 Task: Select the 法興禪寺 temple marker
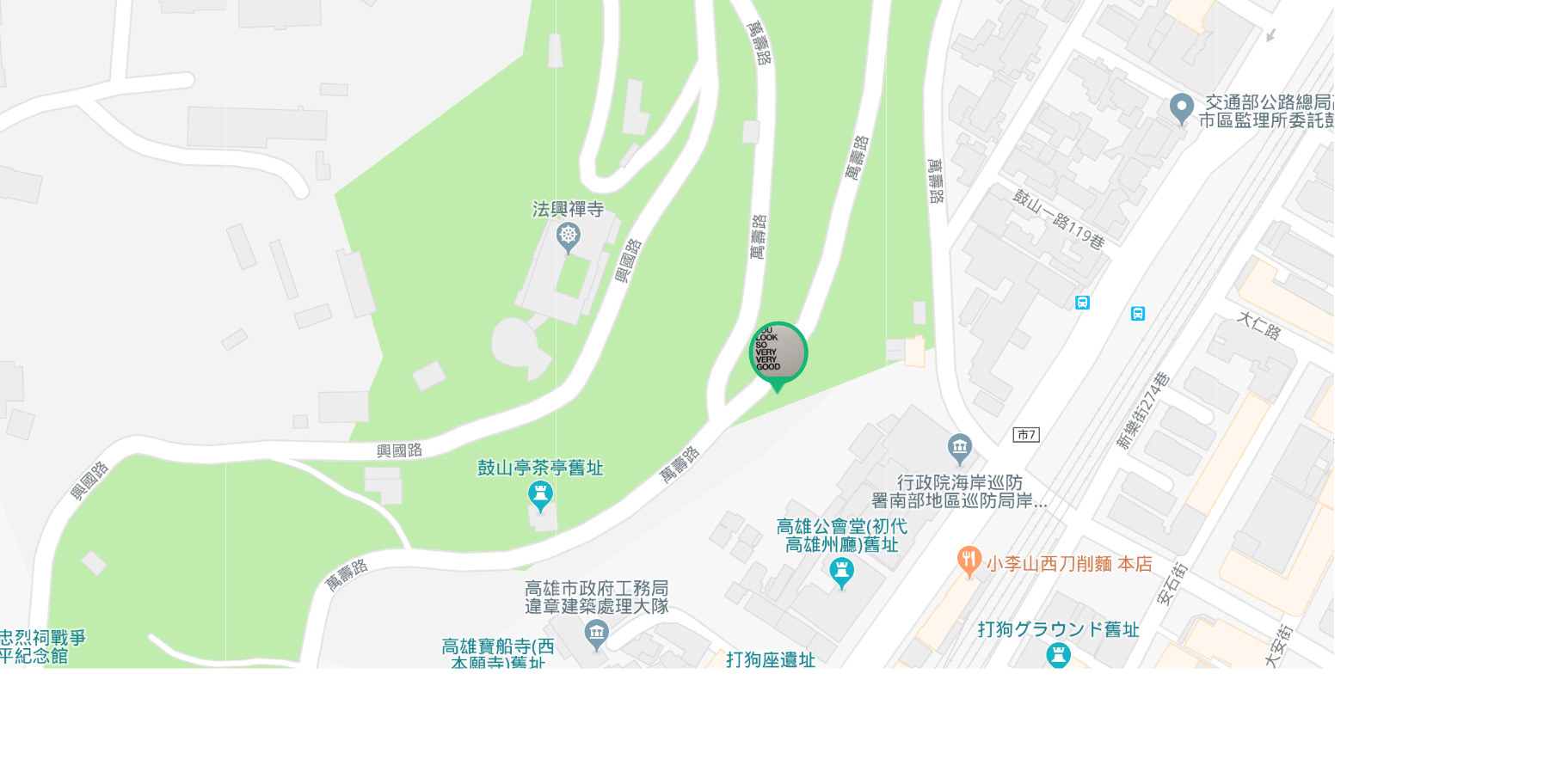[x=568, y=236]
